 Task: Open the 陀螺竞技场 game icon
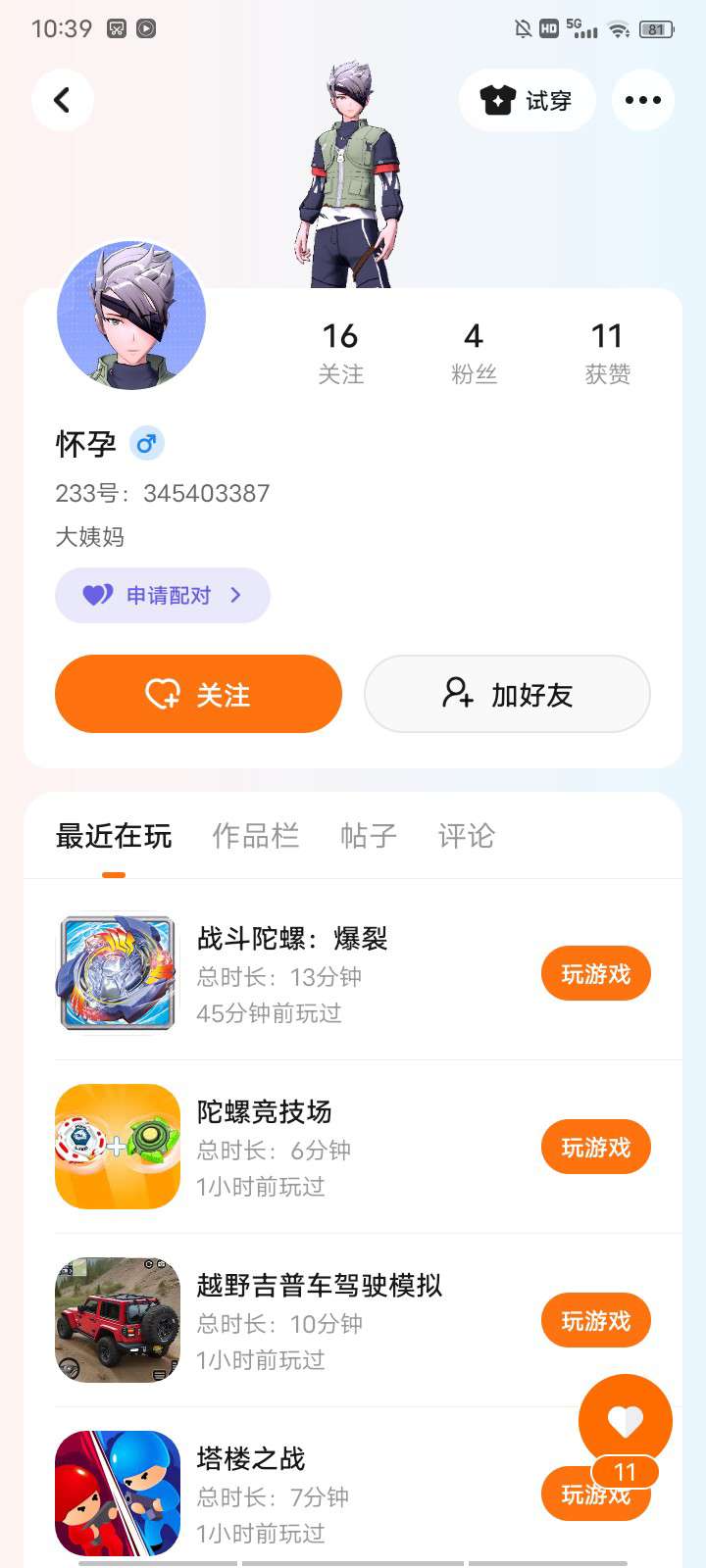(x=118, y=1147)
